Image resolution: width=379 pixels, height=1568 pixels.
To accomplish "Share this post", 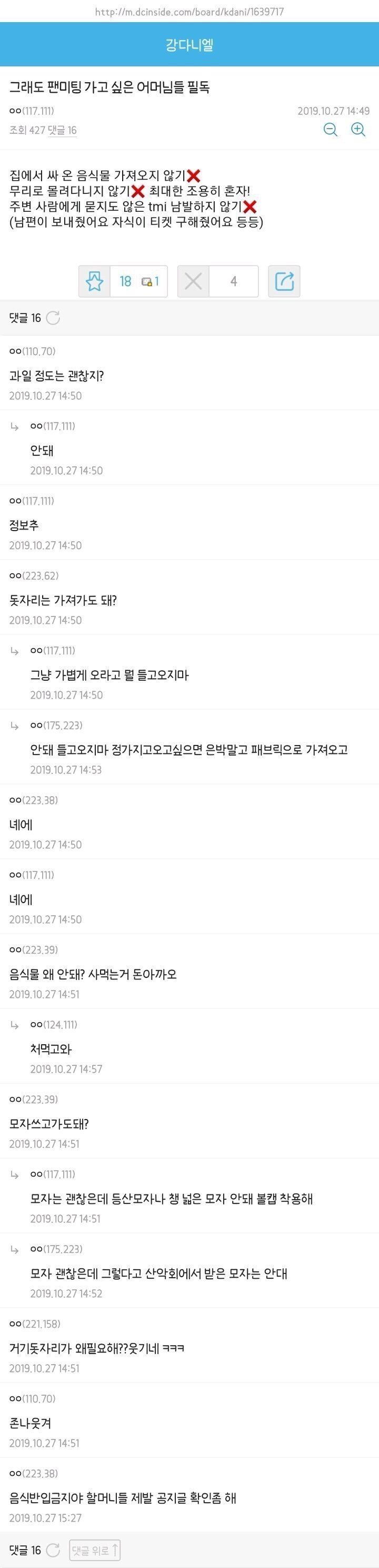I will pos(284,281).
